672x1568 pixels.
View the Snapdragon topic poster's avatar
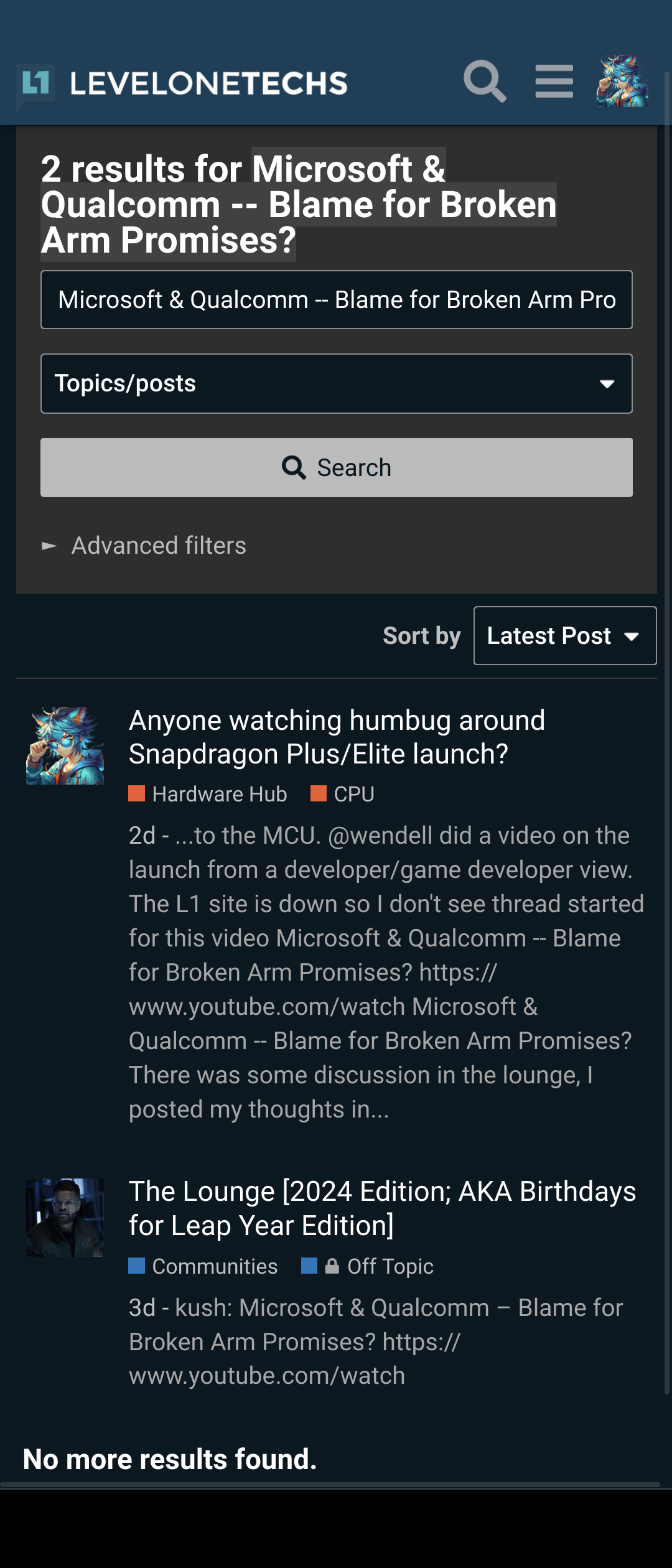(65, 745)
